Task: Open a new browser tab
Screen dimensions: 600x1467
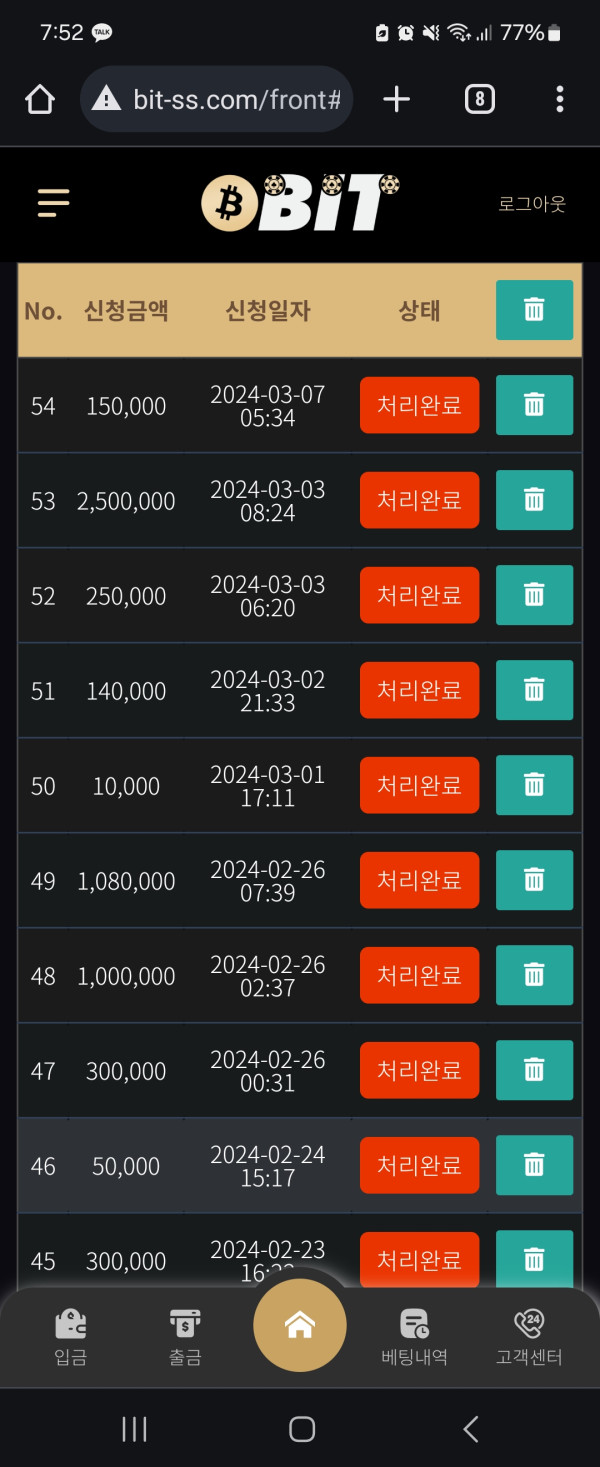Action: 397,99
